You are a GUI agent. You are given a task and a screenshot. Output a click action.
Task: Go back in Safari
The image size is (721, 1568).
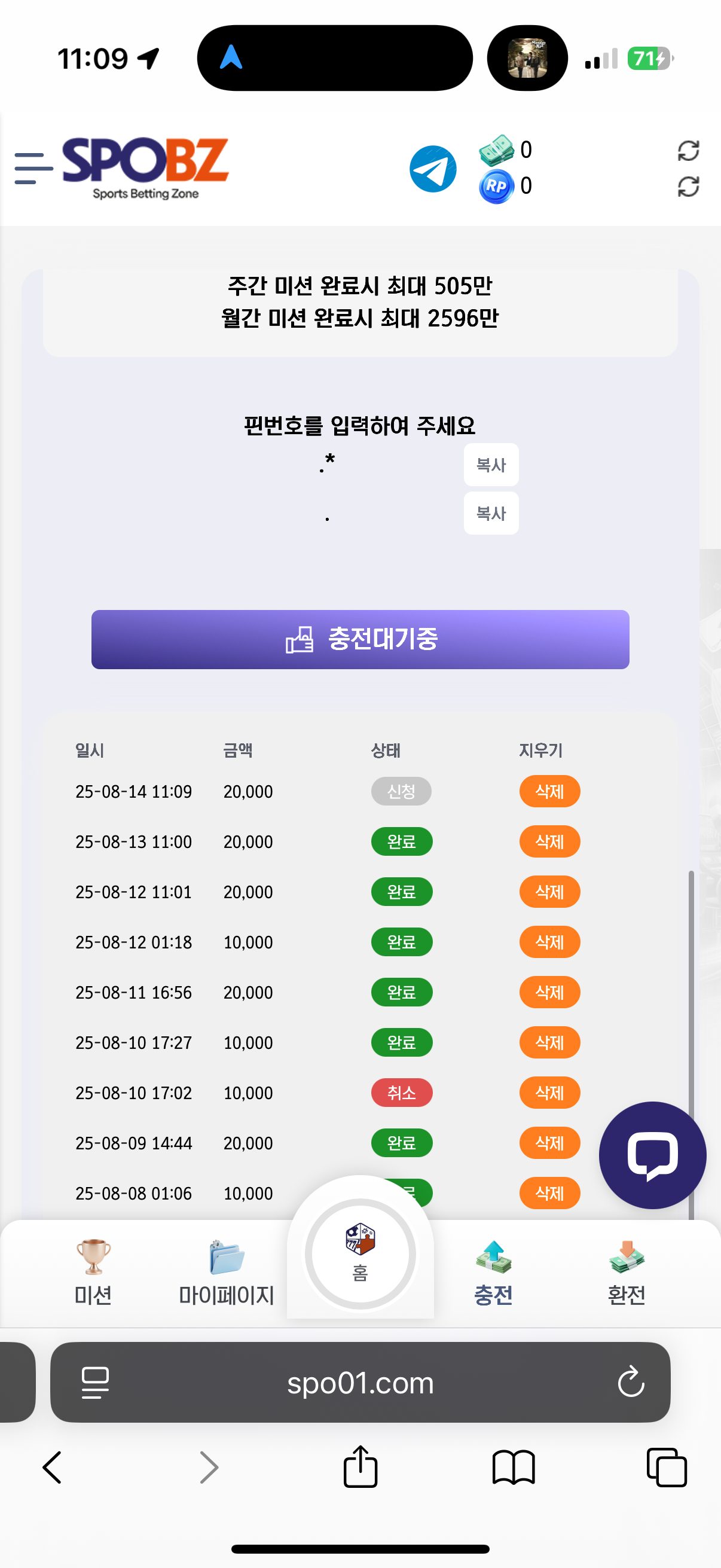(53, 1467)
